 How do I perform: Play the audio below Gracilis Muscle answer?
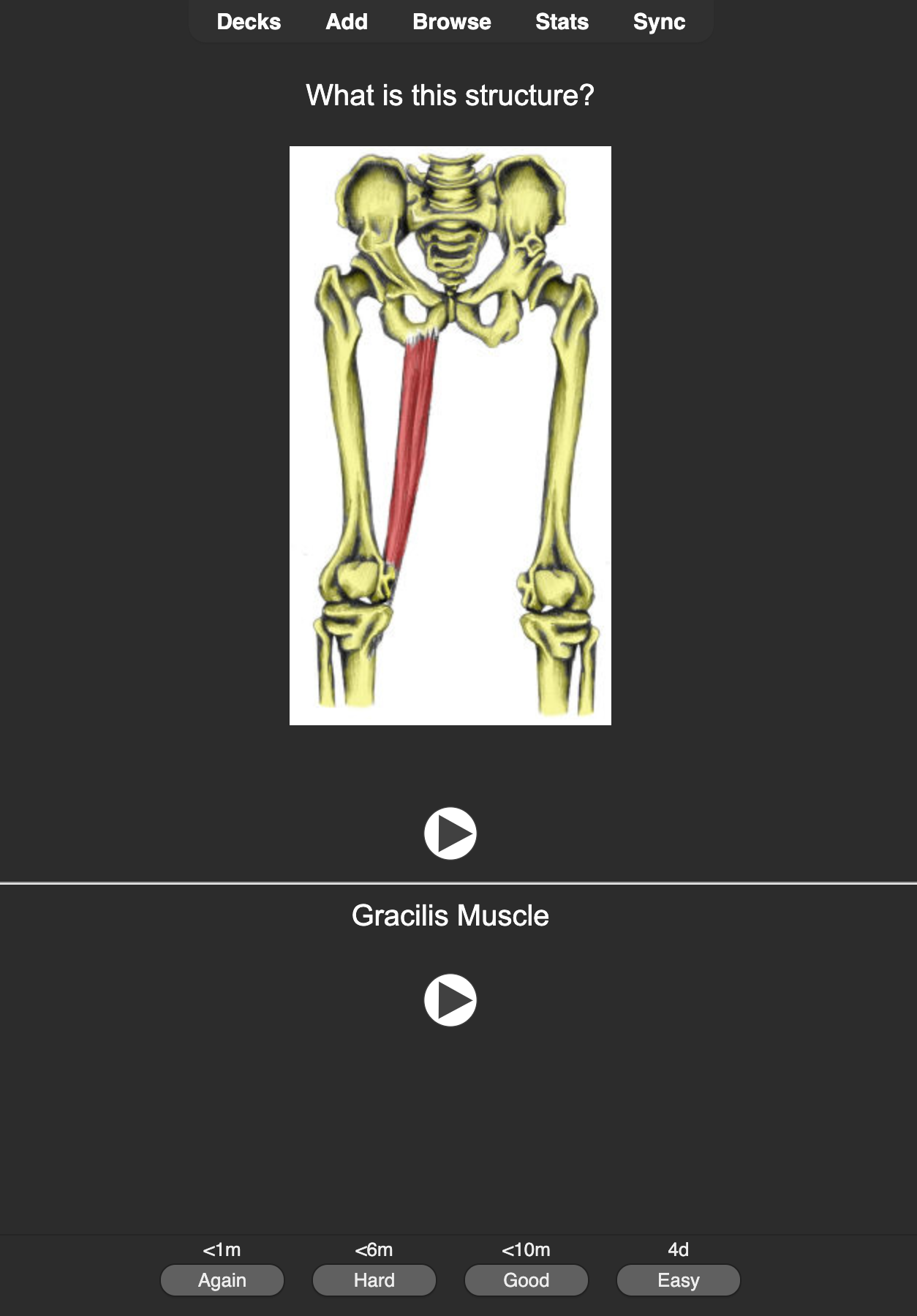pos(450,1000)
